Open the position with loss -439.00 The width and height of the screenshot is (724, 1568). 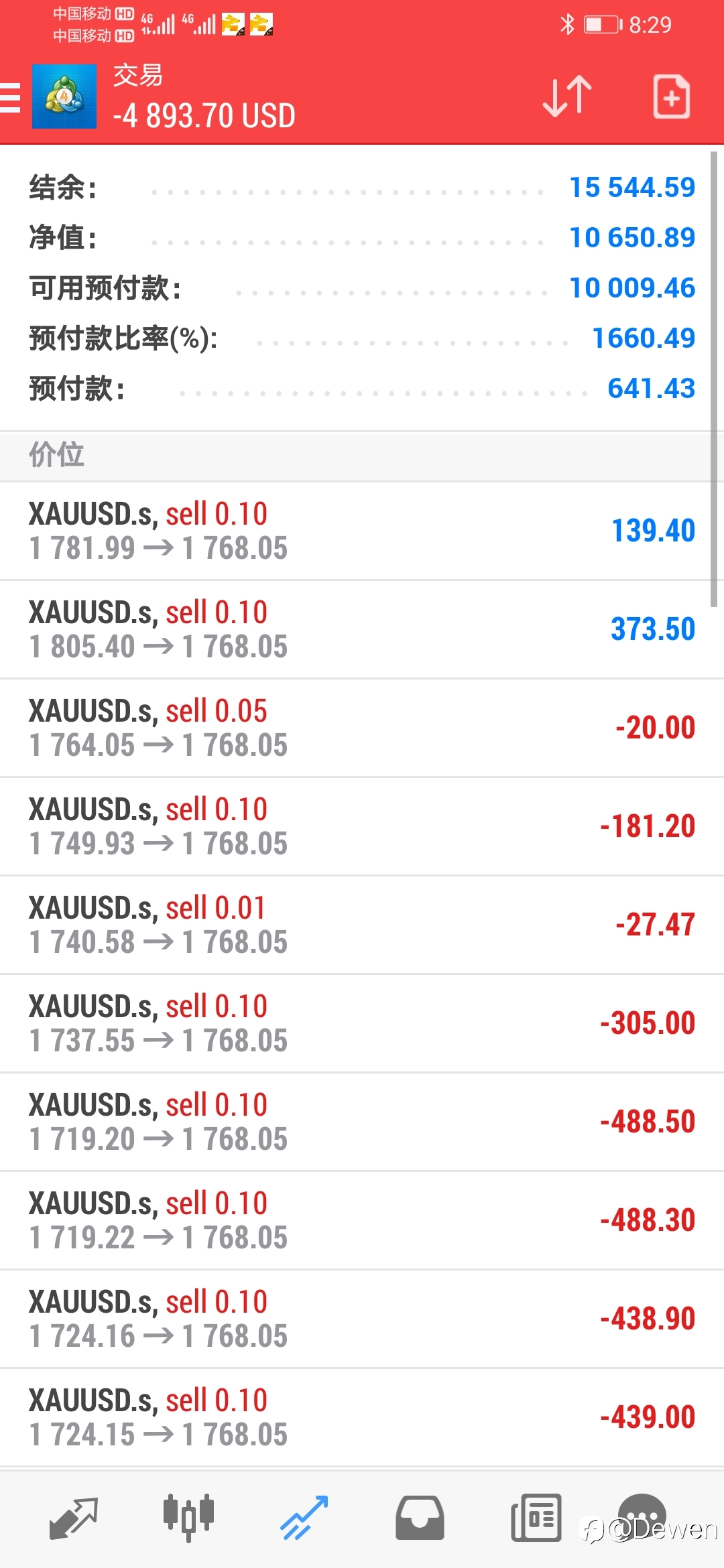362,1417
